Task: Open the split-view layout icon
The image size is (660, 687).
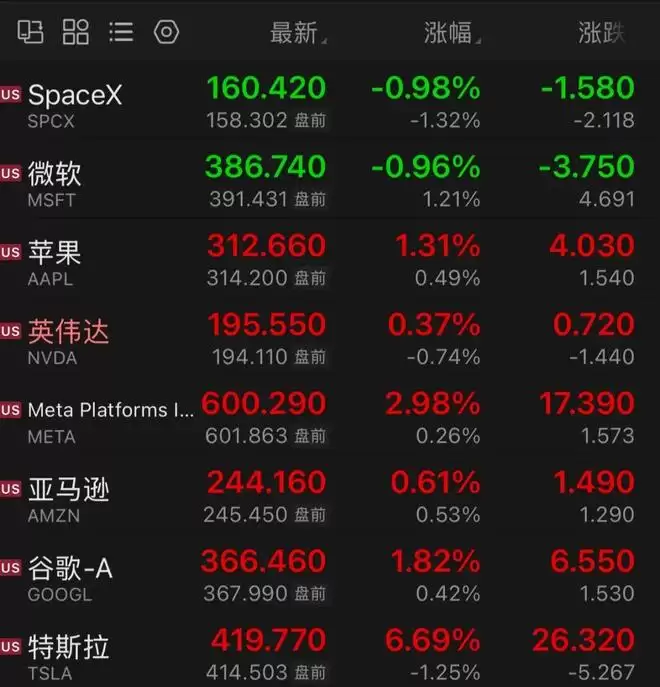Action: (30, 32)
